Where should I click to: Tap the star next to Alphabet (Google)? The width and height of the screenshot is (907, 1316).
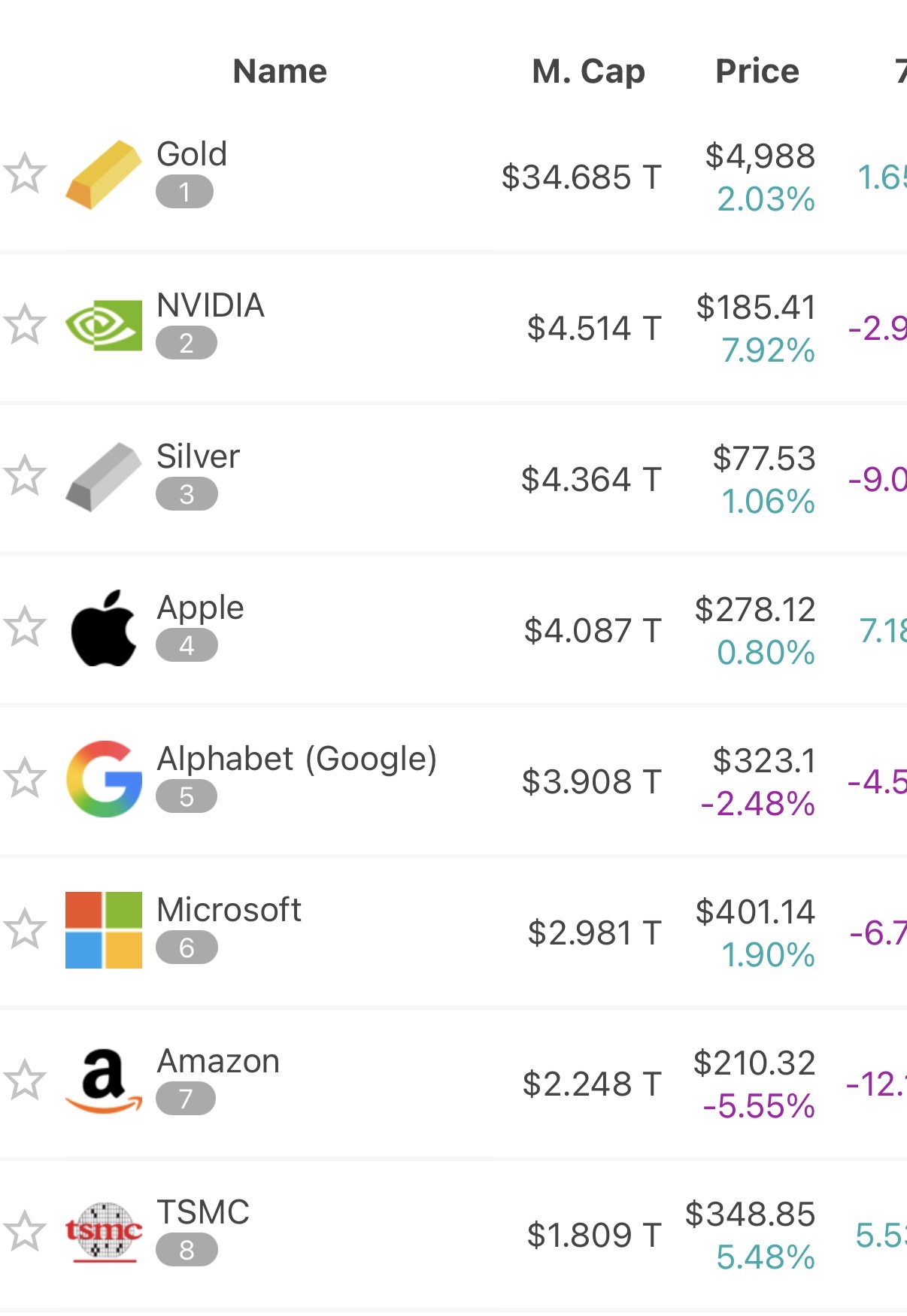25,778
